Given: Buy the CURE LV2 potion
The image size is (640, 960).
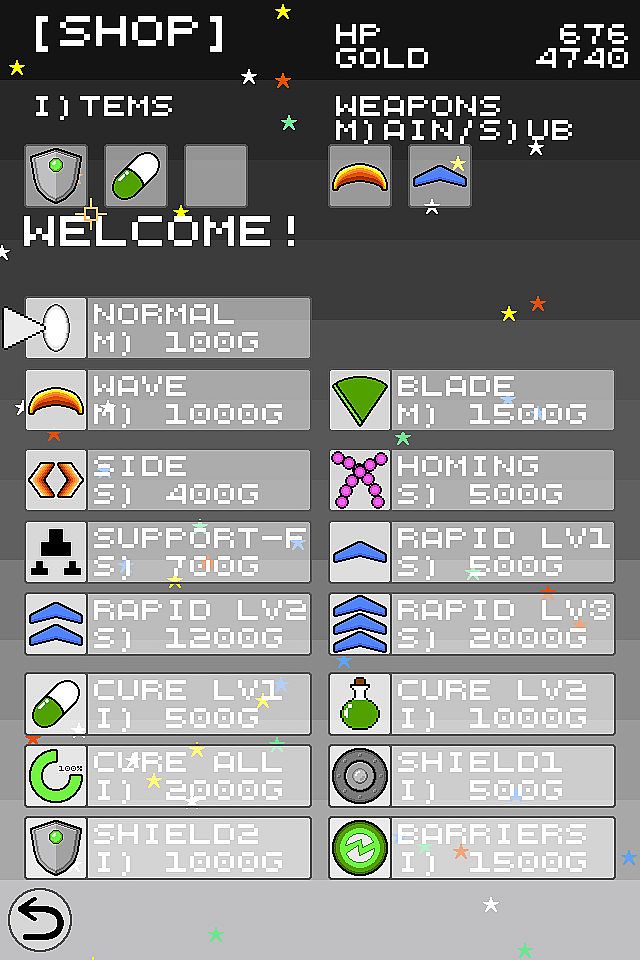Looking at the screenshot, I should (472, 704).
